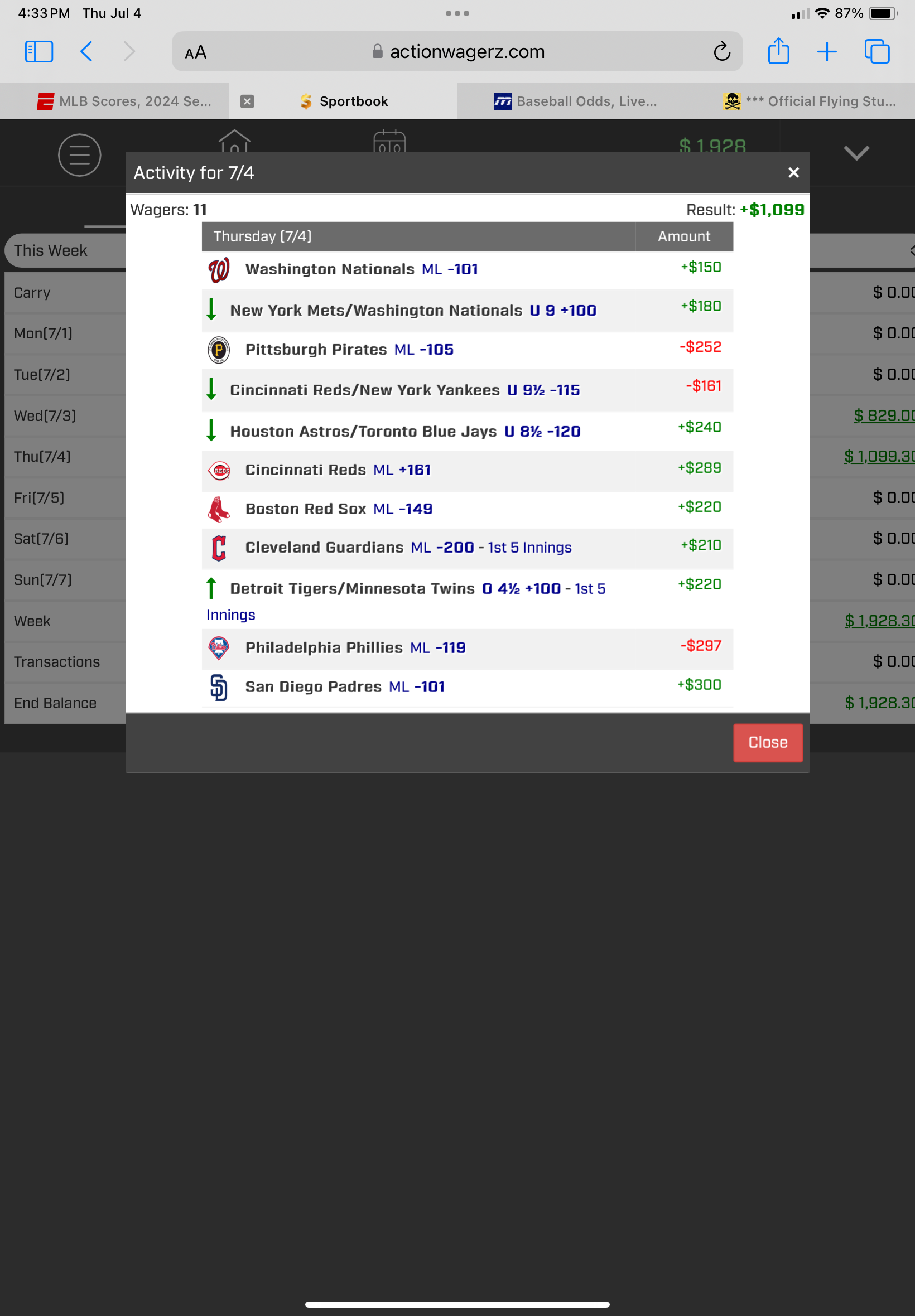
Task: Toggle the Safari sidebar
Action: (x=39, y=51)
